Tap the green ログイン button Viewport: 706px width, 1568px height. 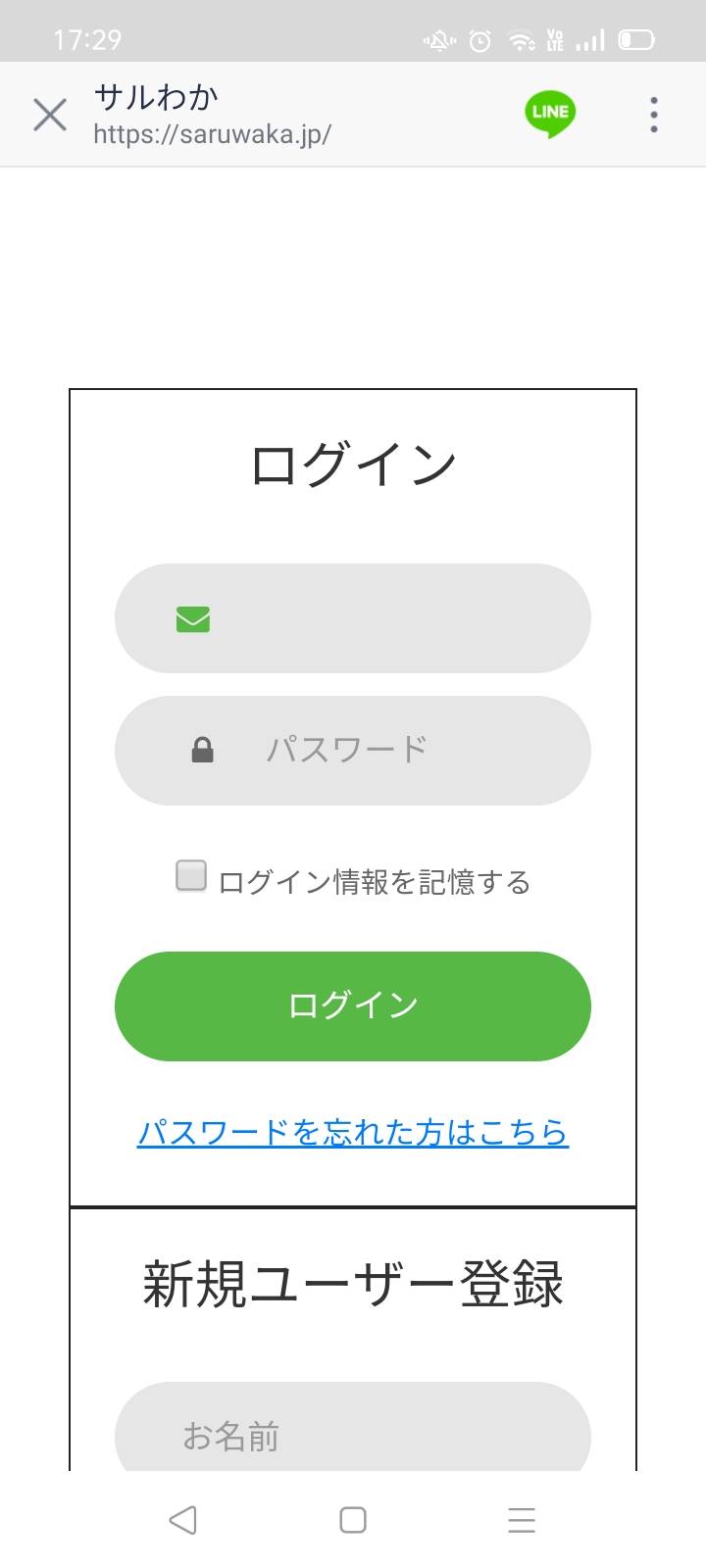click(353, 1006)
